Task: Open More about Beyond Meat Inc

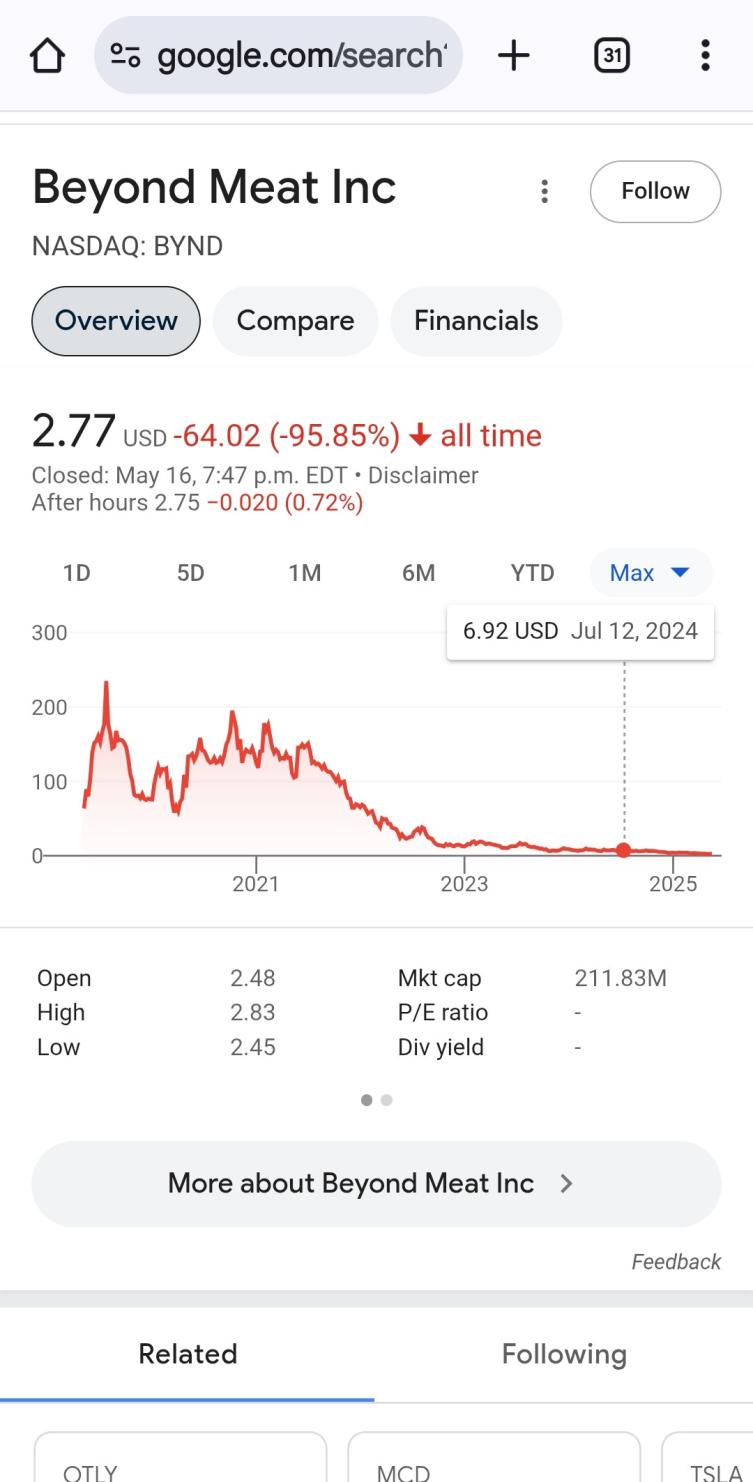Action: pyautogui.click(x=376, y=1184)
